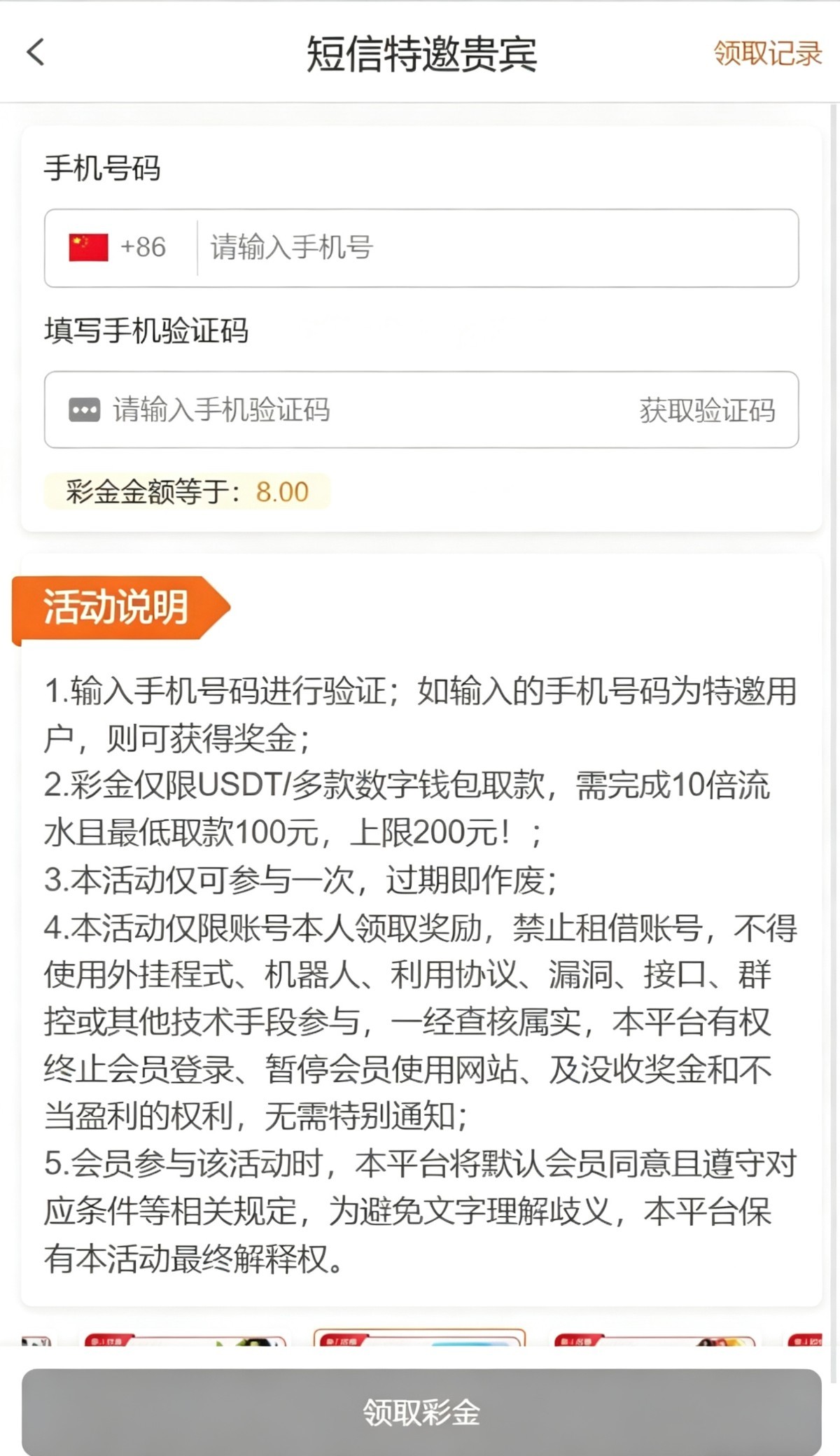
Task: Select the +86 country code picker
Action: [x=119, y=248]
